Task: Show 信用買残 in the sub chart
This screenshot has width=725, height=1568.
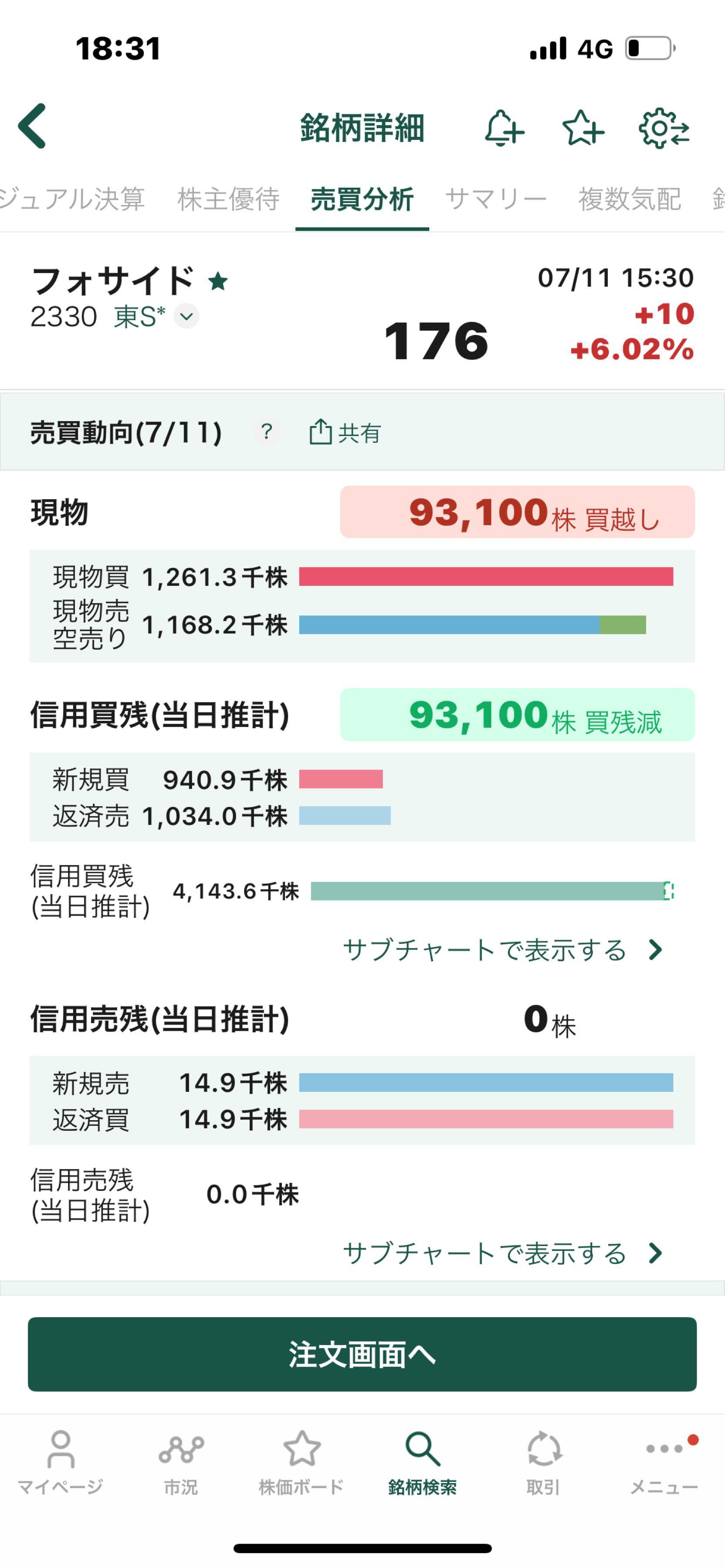Action: click(503, 950)
